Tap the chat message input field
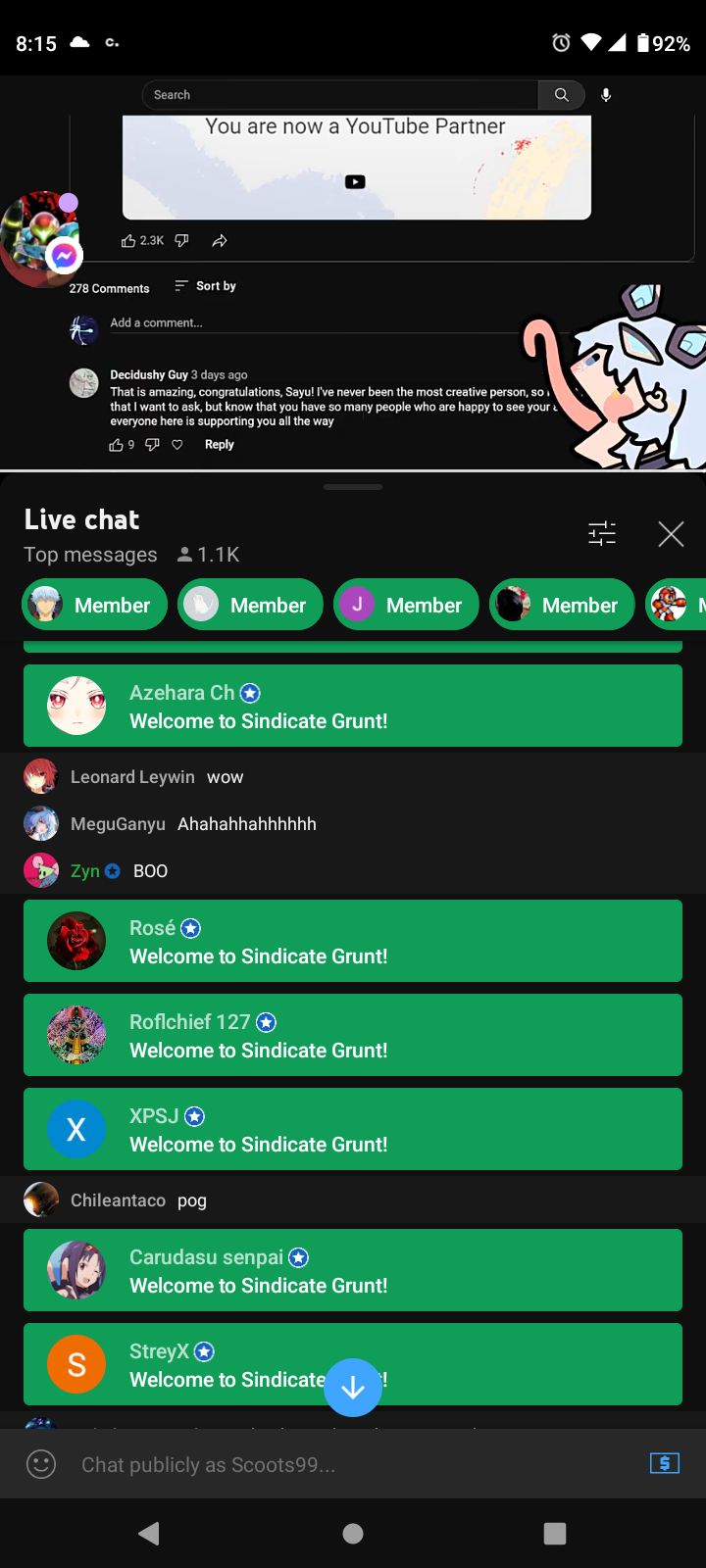This screenshot has height=1568, width=706. click(x=353, y=1464)
